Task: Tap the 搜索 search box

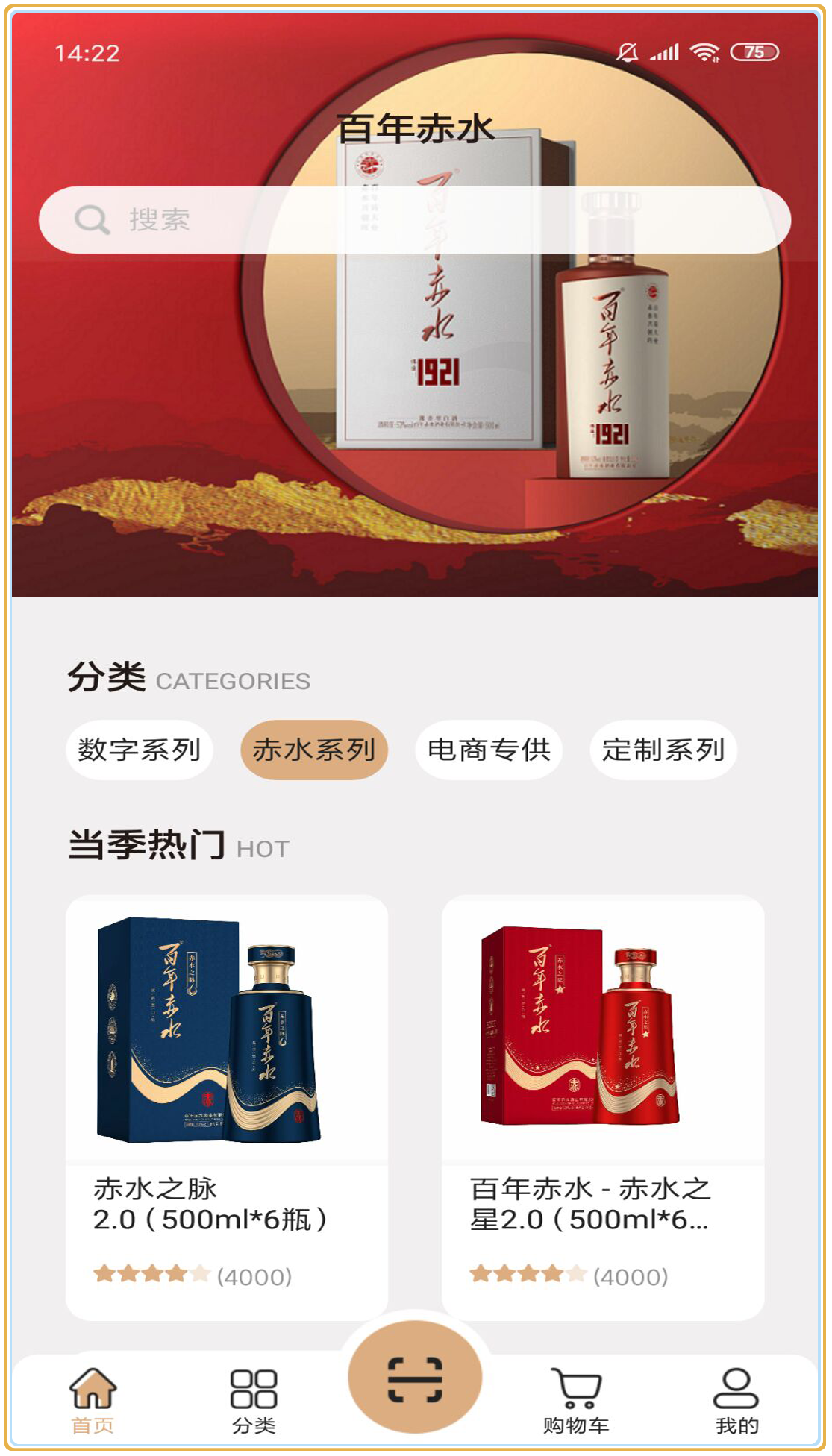Action: click(x=414, y=220)
